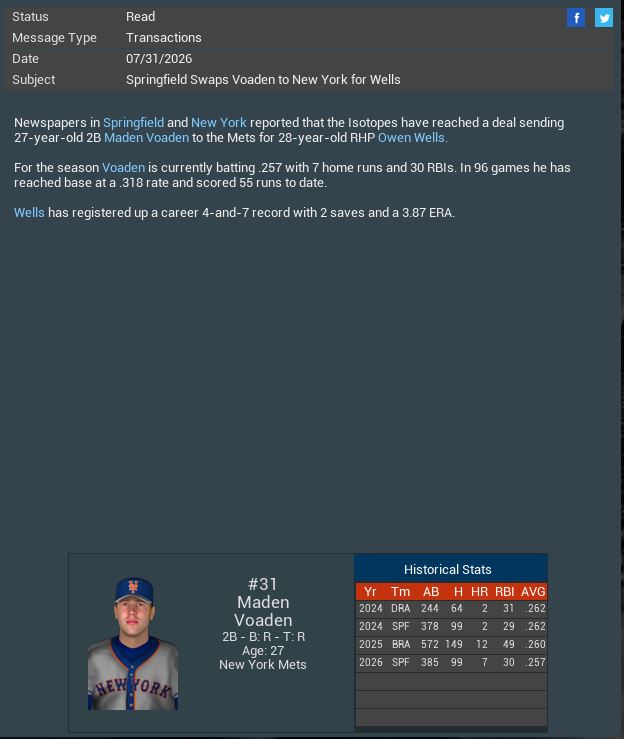Open the Springfield team link
The height and width of the screenshot is (739, 624).
point(133,123)
